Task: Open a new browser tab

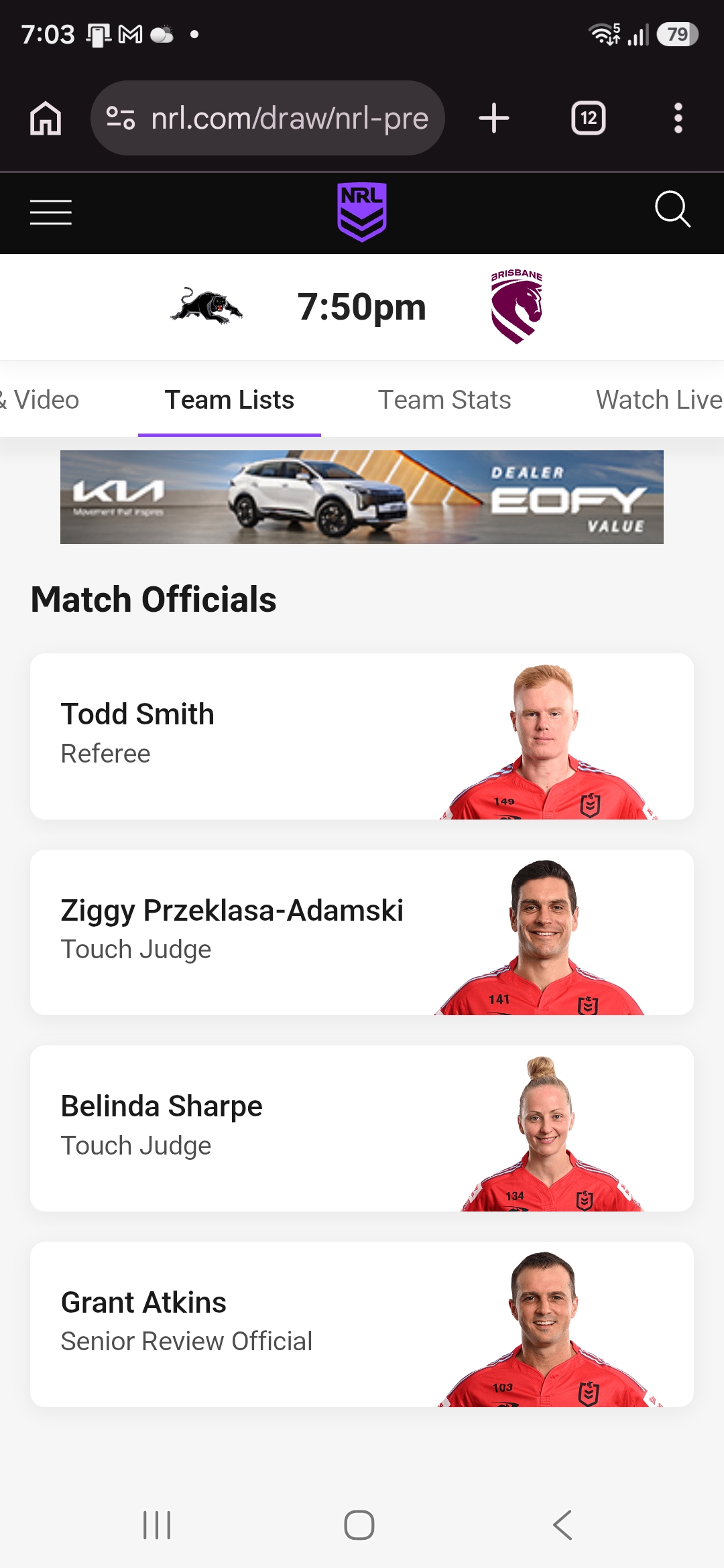Action: 494,118
